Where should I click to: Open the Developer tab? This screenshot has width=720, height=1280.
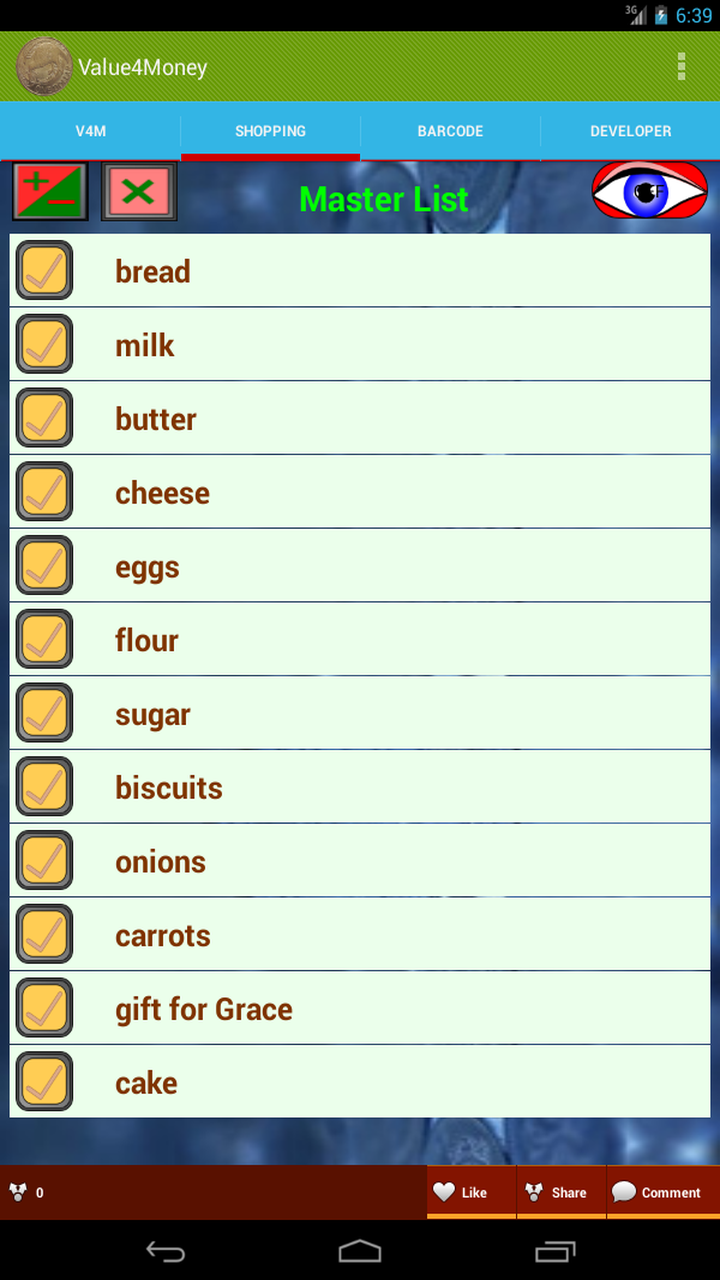coord(630,131)
